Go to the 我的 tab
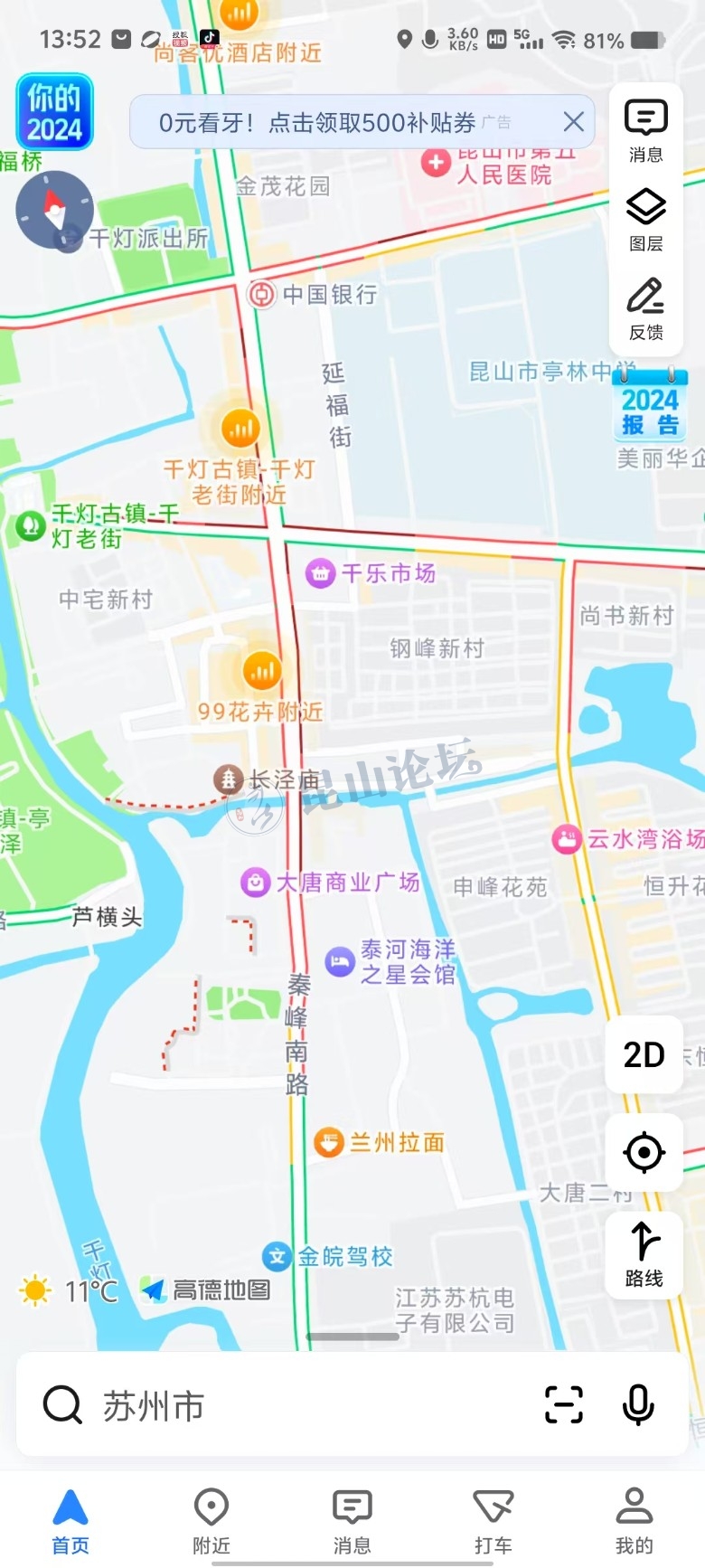 [x=634, y=1521]
